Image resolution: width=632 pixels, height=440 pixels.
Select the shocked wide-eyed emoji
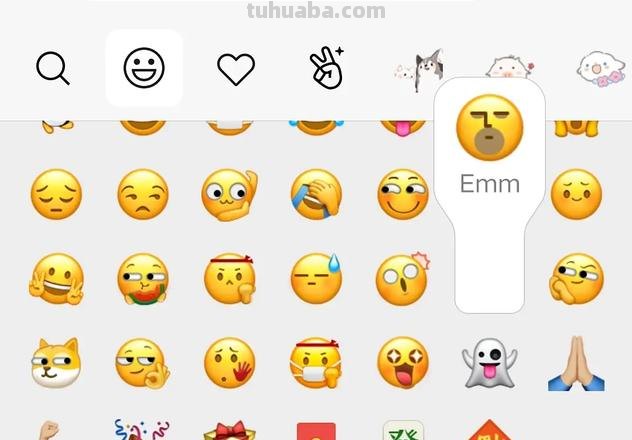click(x=402, y=279)
